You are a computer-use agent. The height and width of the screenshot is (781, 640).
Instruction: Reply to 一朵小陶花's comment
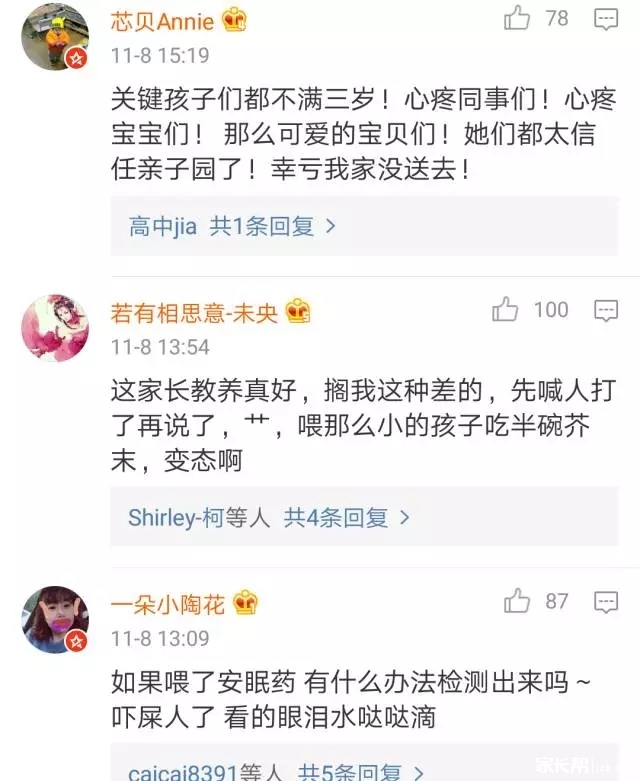[605, 602]
